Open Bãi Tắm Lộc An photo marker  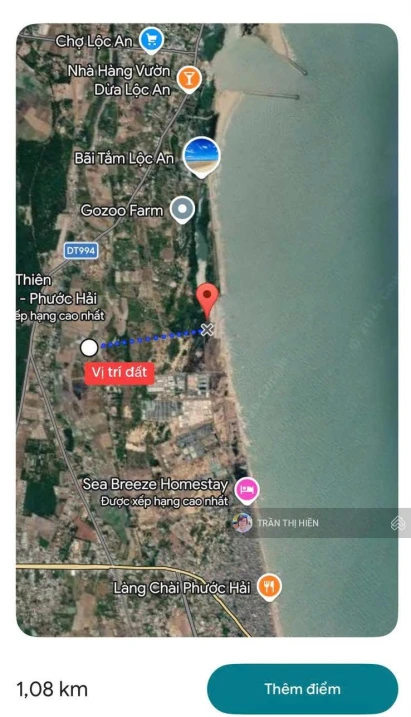pyautogui.click(x=201, y=156)
